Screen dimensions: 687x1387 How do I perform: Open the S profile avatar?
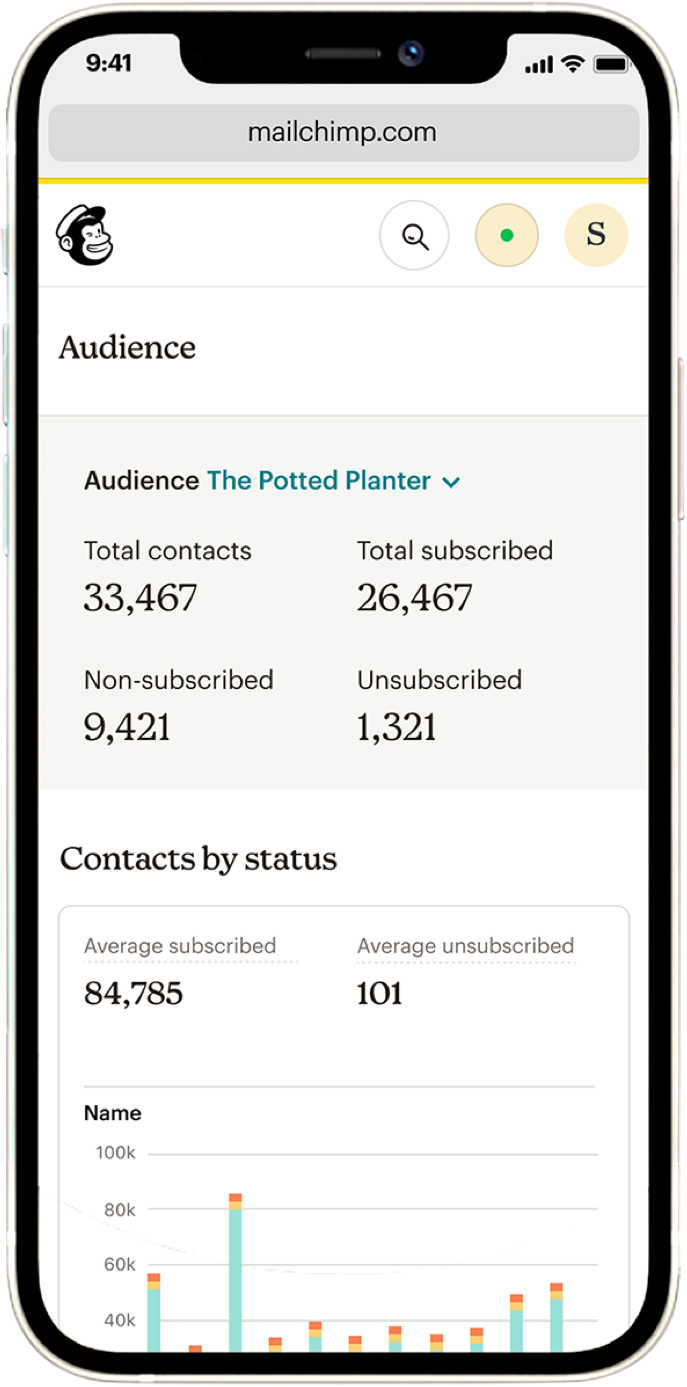click(596, 235)
